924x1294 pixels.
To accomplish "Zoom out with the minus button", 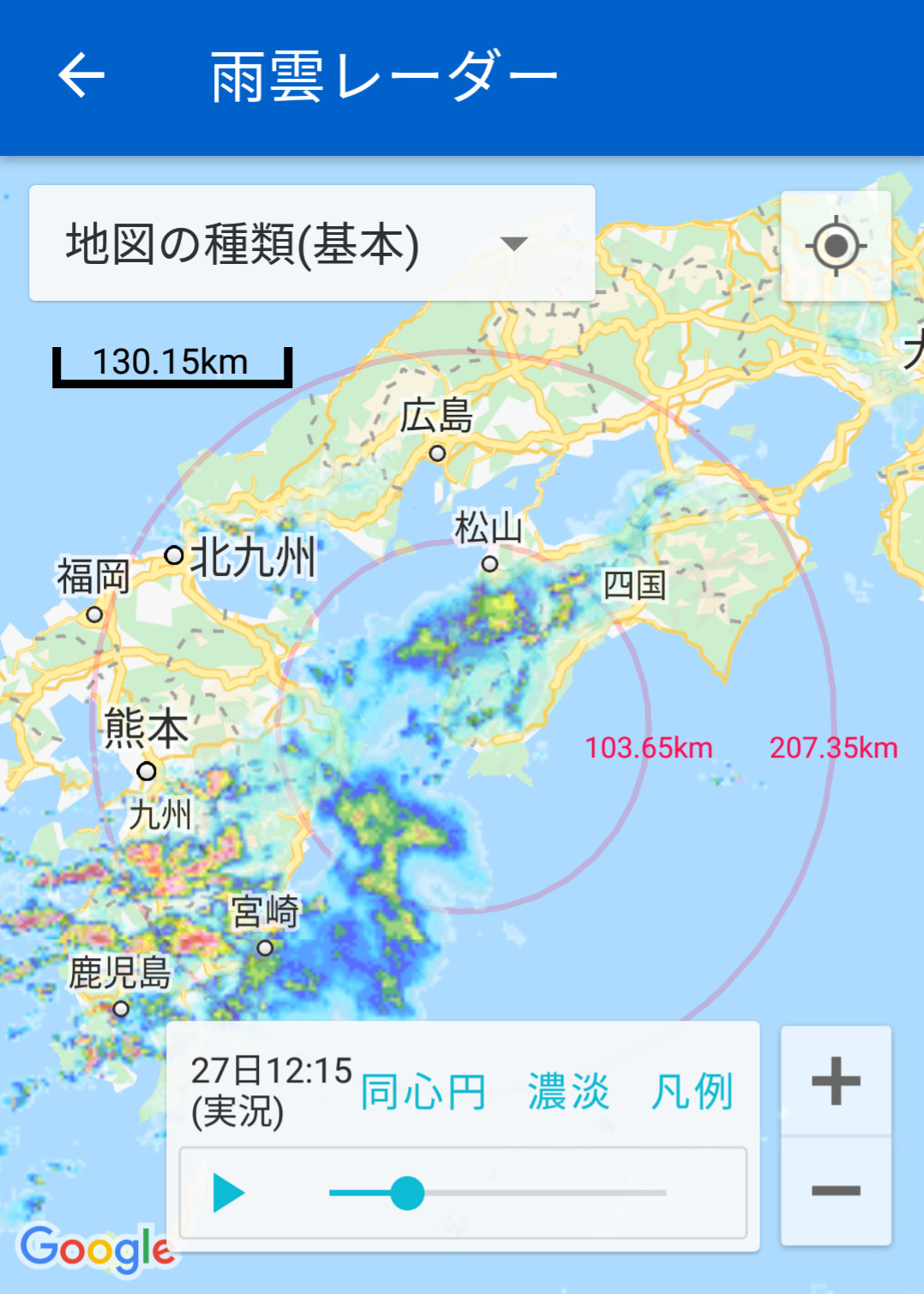I will [836, 1190].
